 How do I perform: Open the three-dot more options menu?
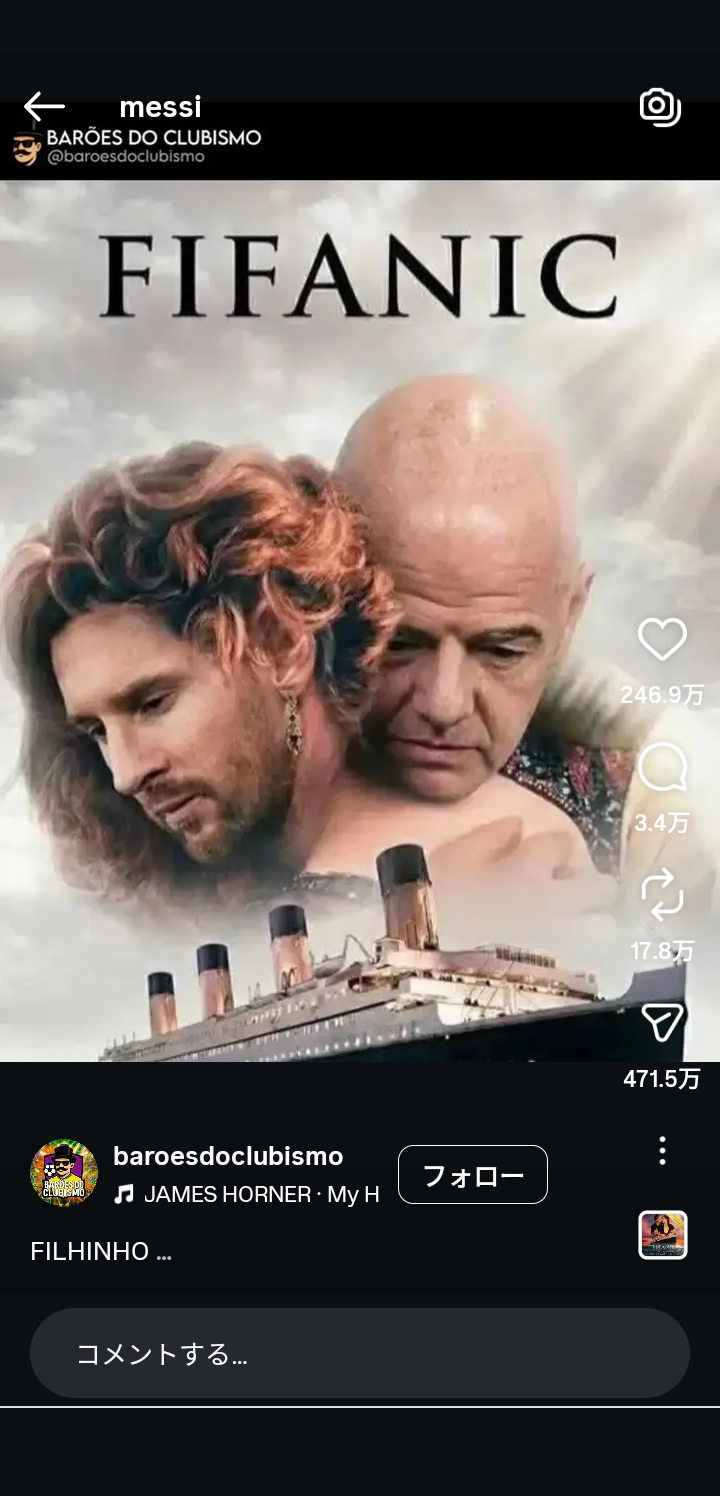tap(662, 1151)
